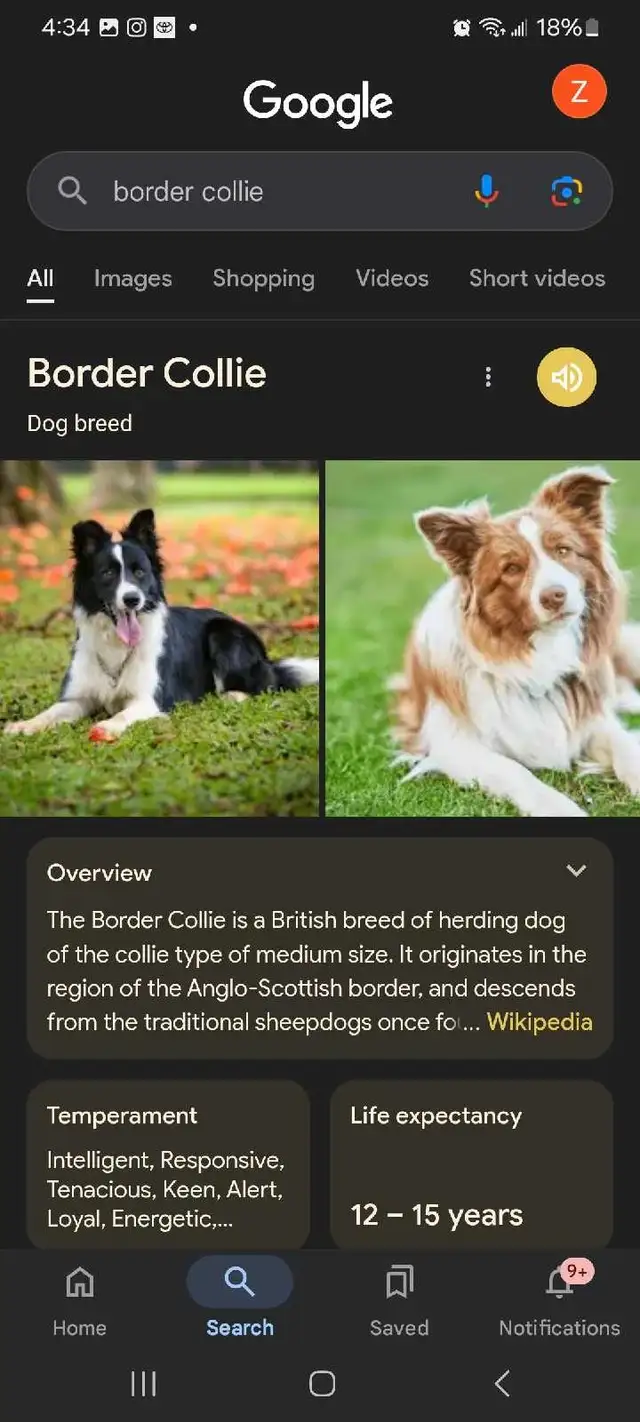
Task: Open the black and white collie photo
Action: coord(159,638)
